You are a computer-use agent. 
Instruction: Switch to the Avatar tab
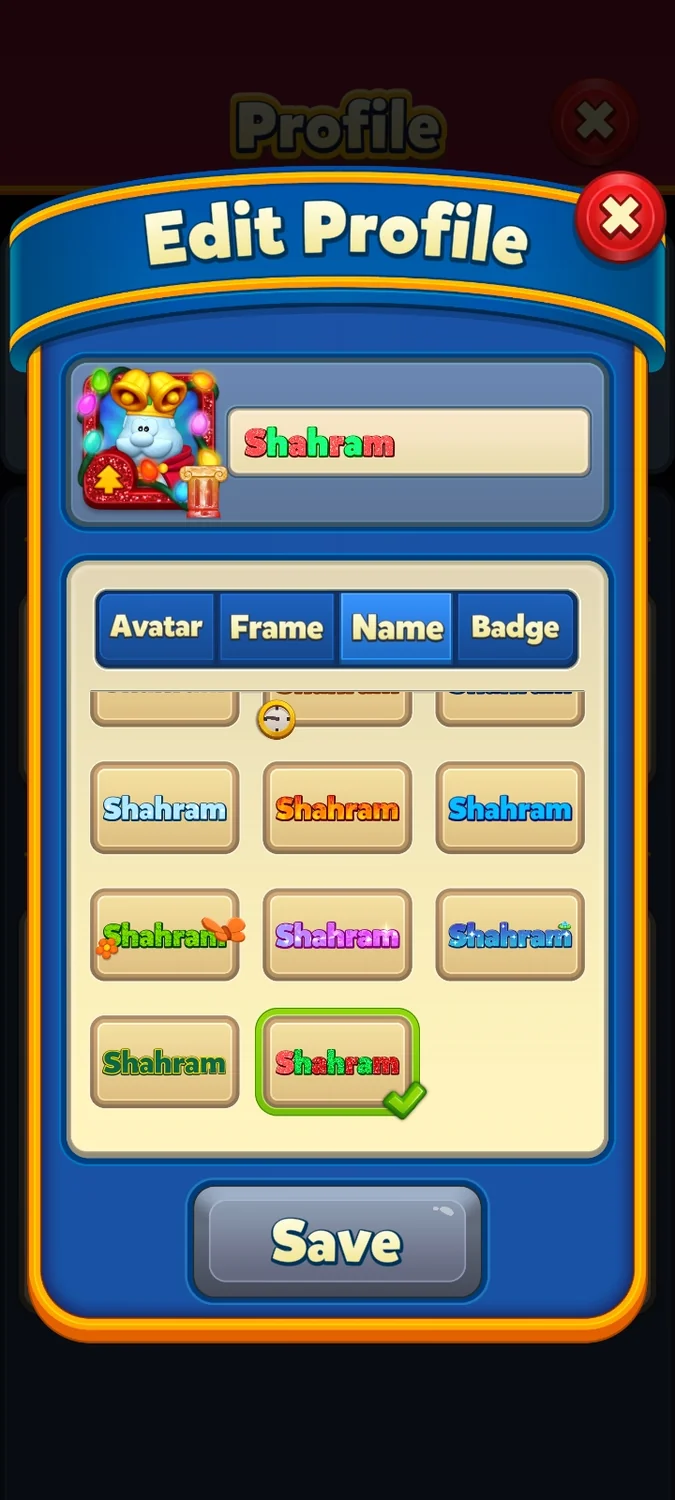click(x=156, y=627)
